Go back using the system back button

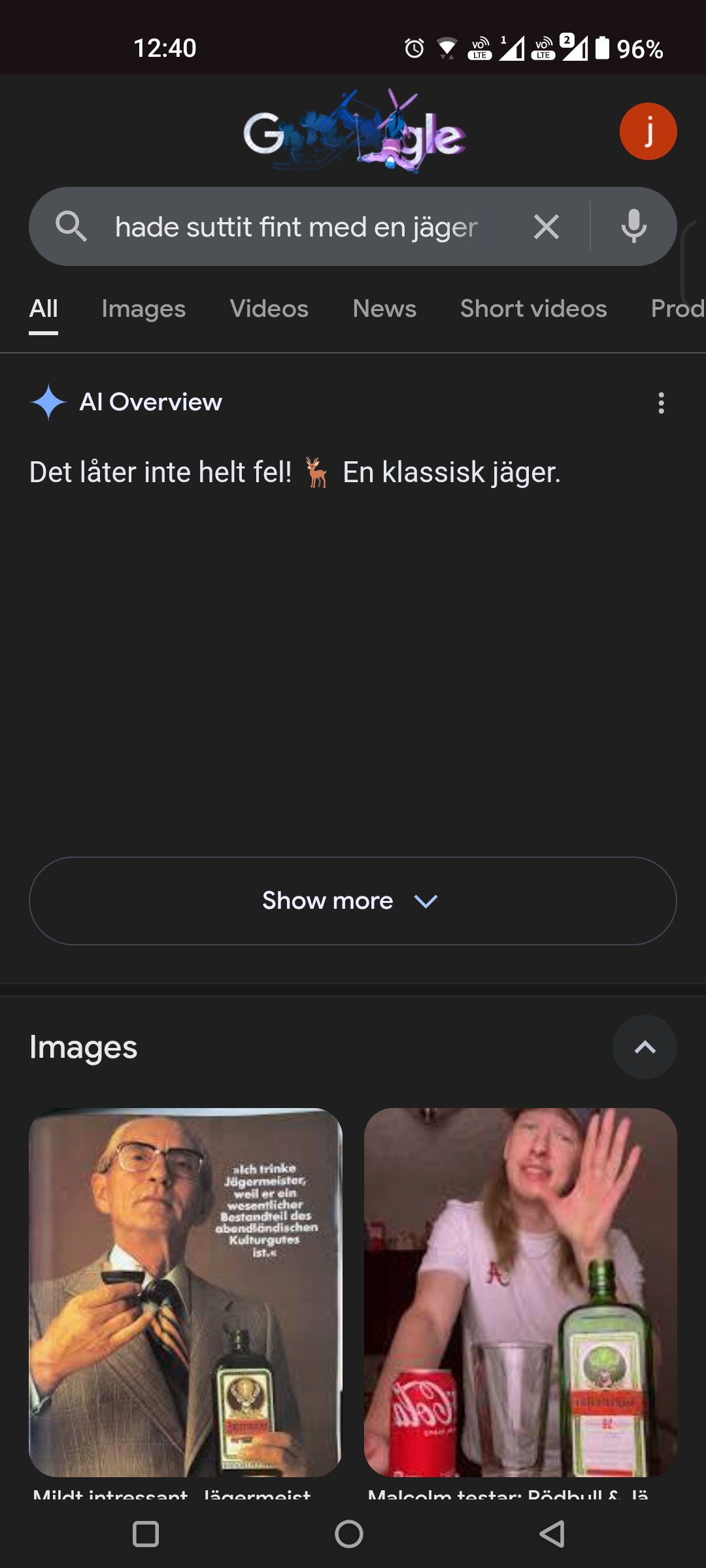(552, 1533)
